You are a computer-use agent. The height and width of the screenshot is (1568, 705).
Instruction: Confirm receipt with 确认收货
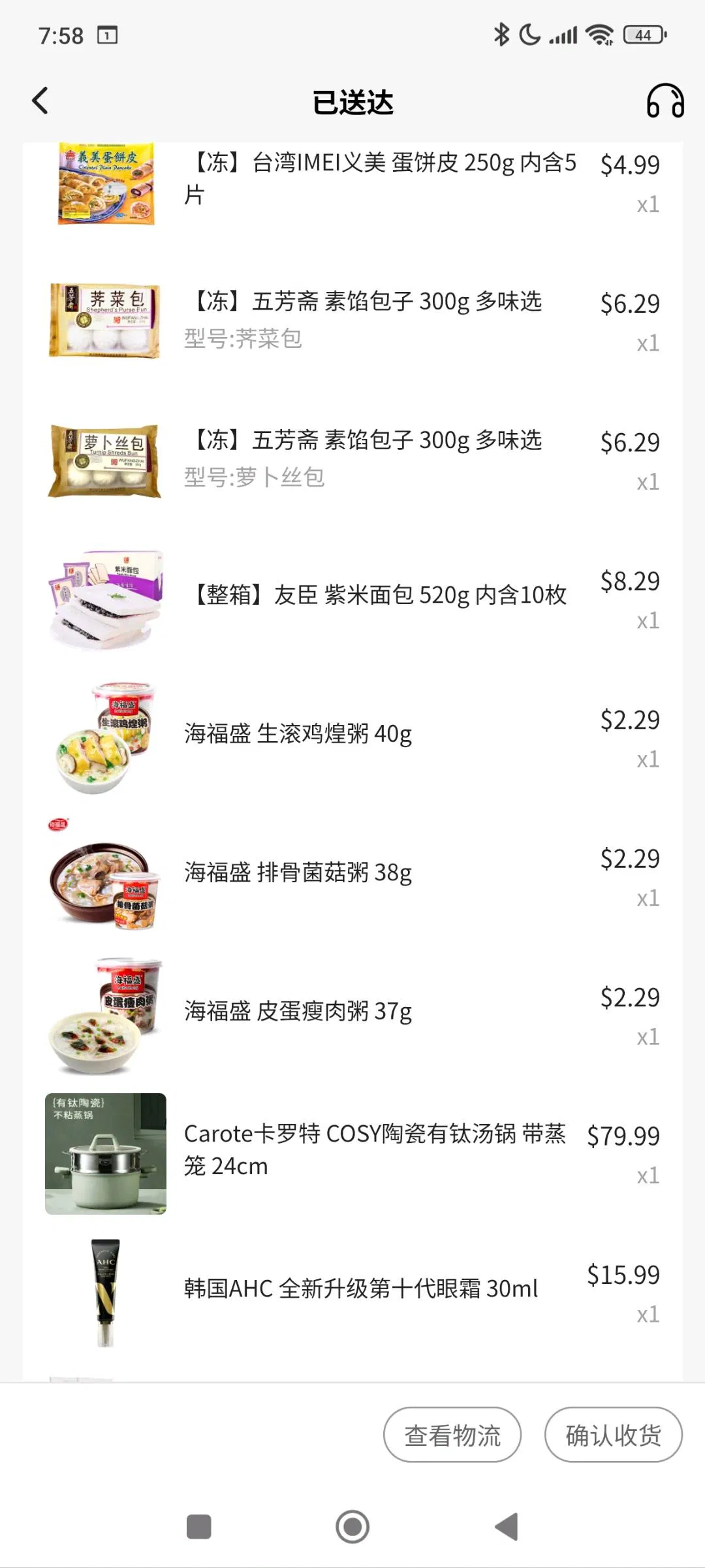tap(613, 1435)
